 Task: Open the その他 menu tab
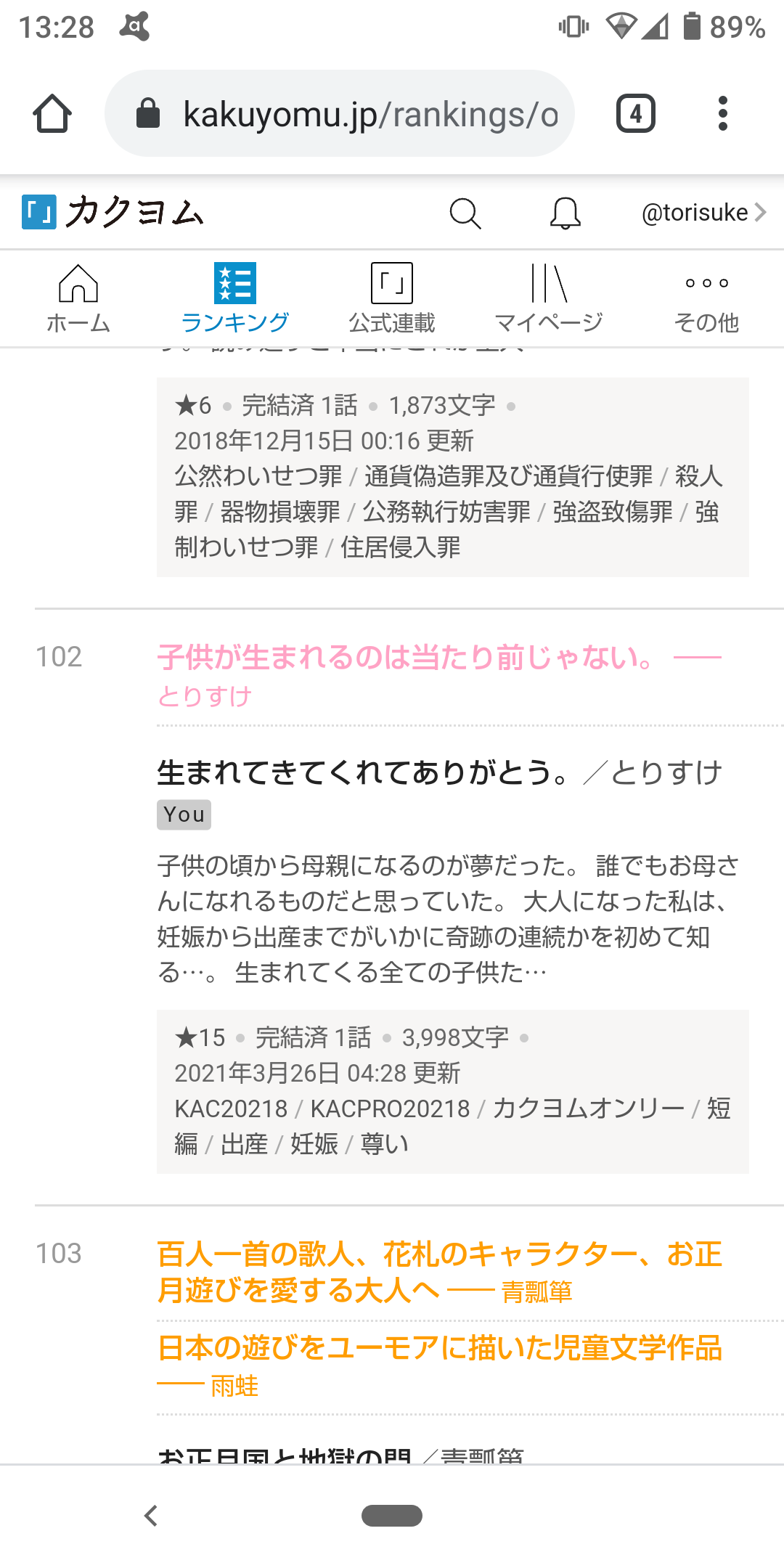[706, 298]
